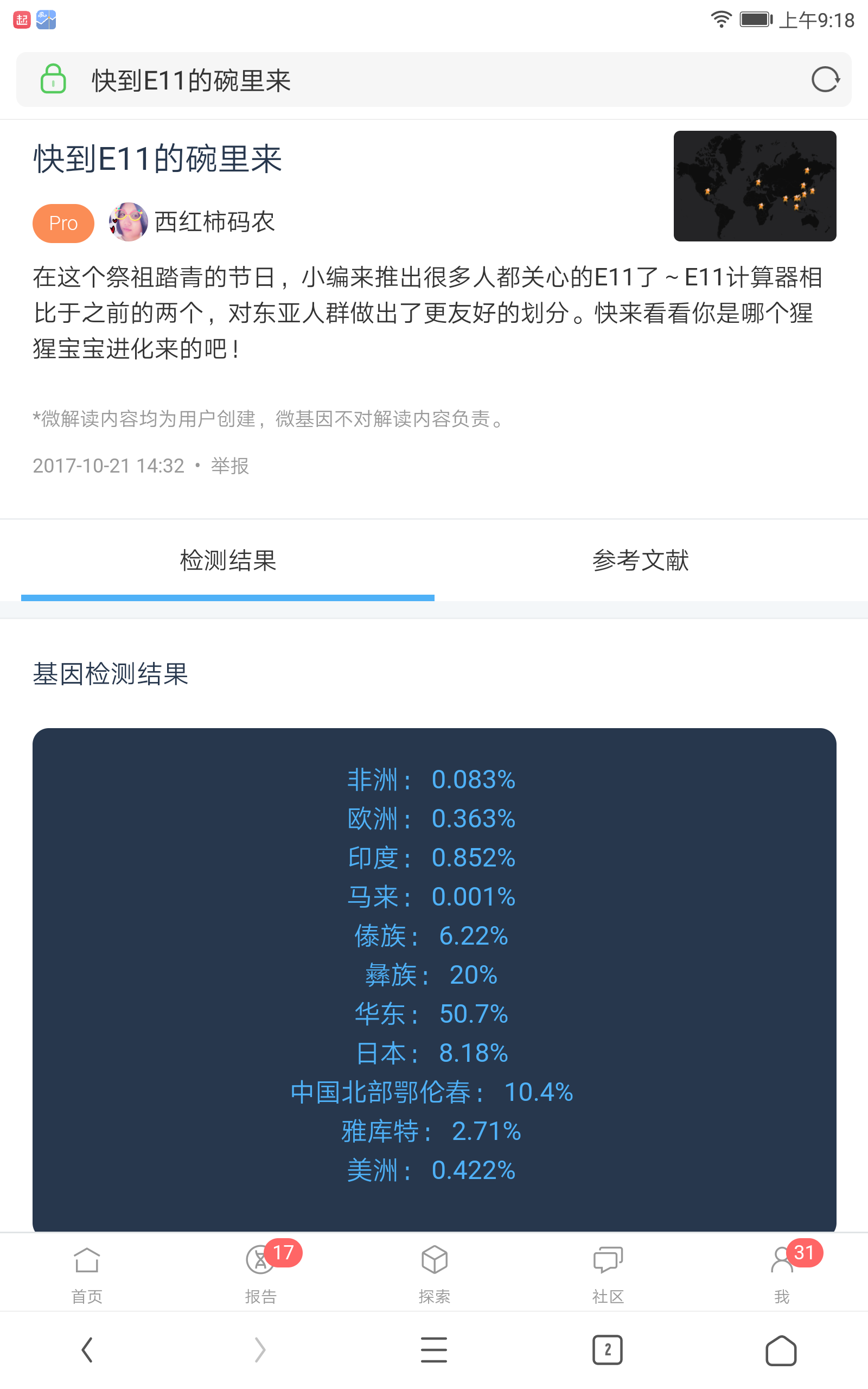868x1389 pixels.
Task: Go to the browser home page
Action: point(781,1350)
